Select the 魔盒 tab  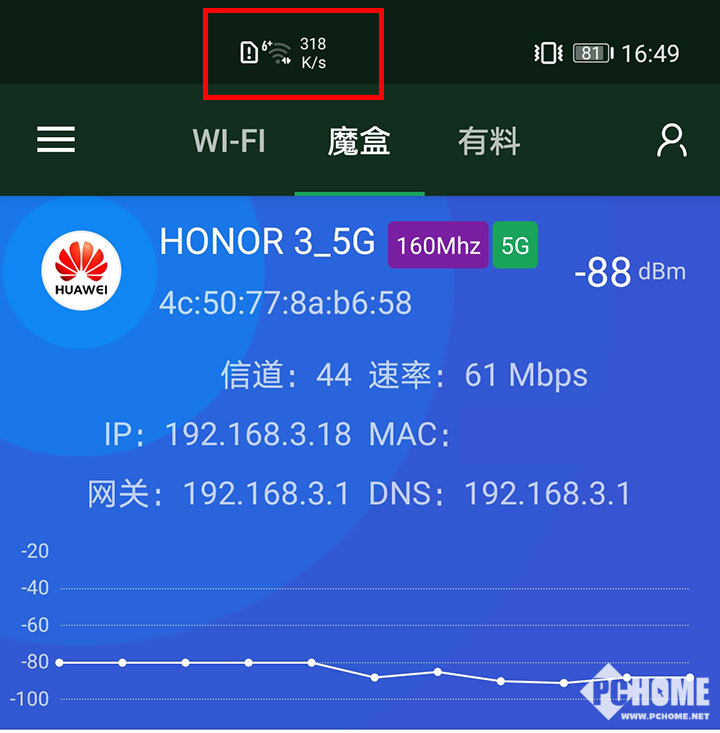click(359, 141)
